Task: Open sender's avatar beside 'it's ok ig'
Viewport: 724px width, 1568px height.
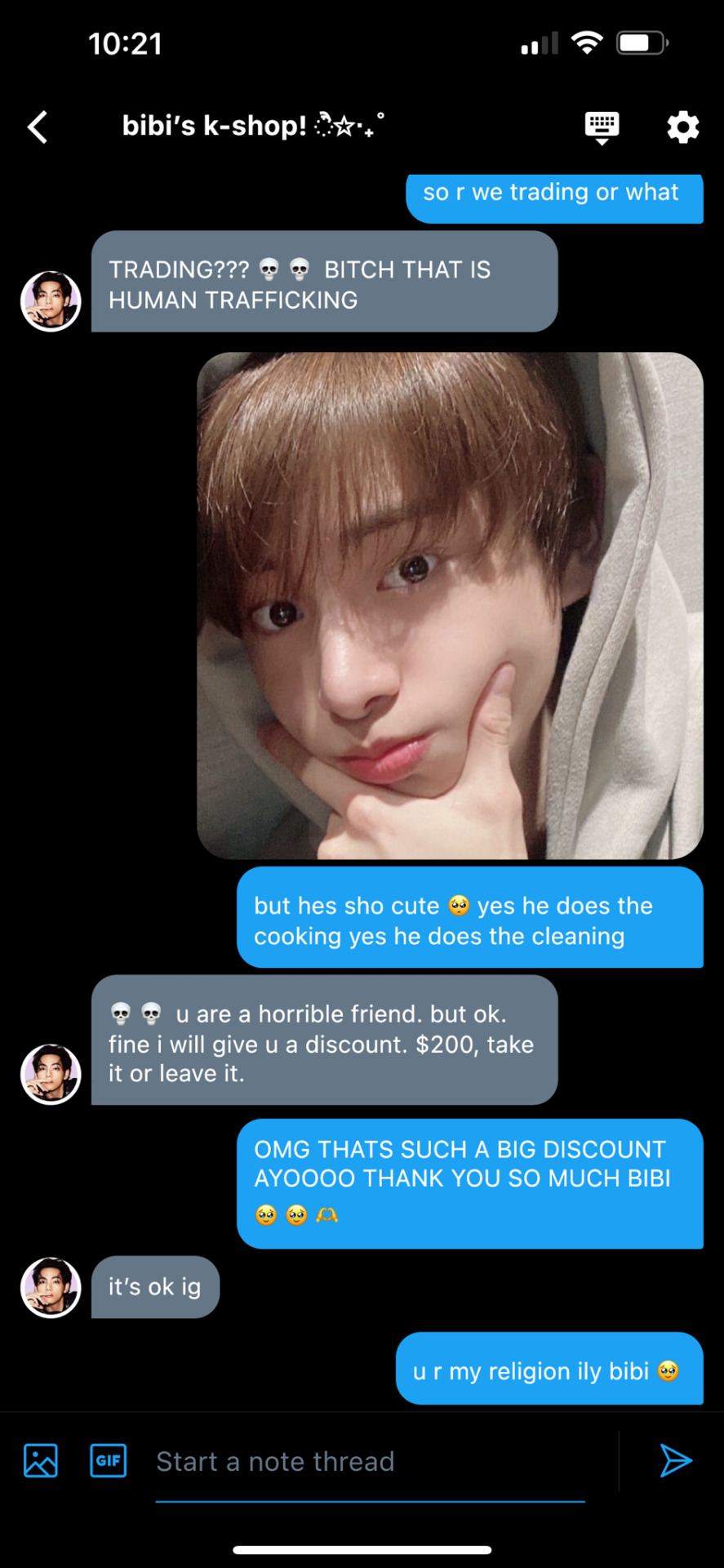Action: 51,1287
